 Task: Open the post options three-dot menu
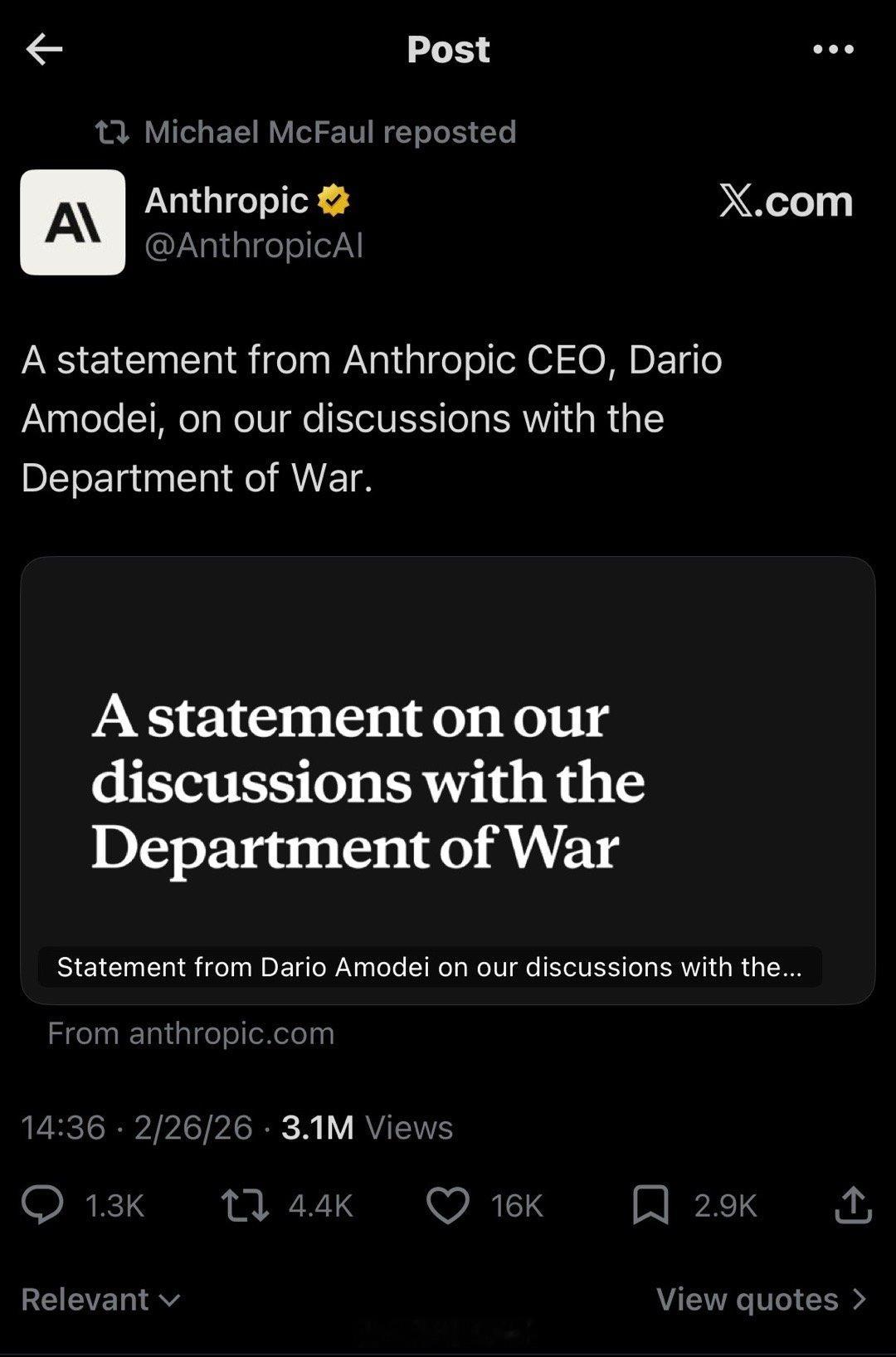tap(833, 49)
